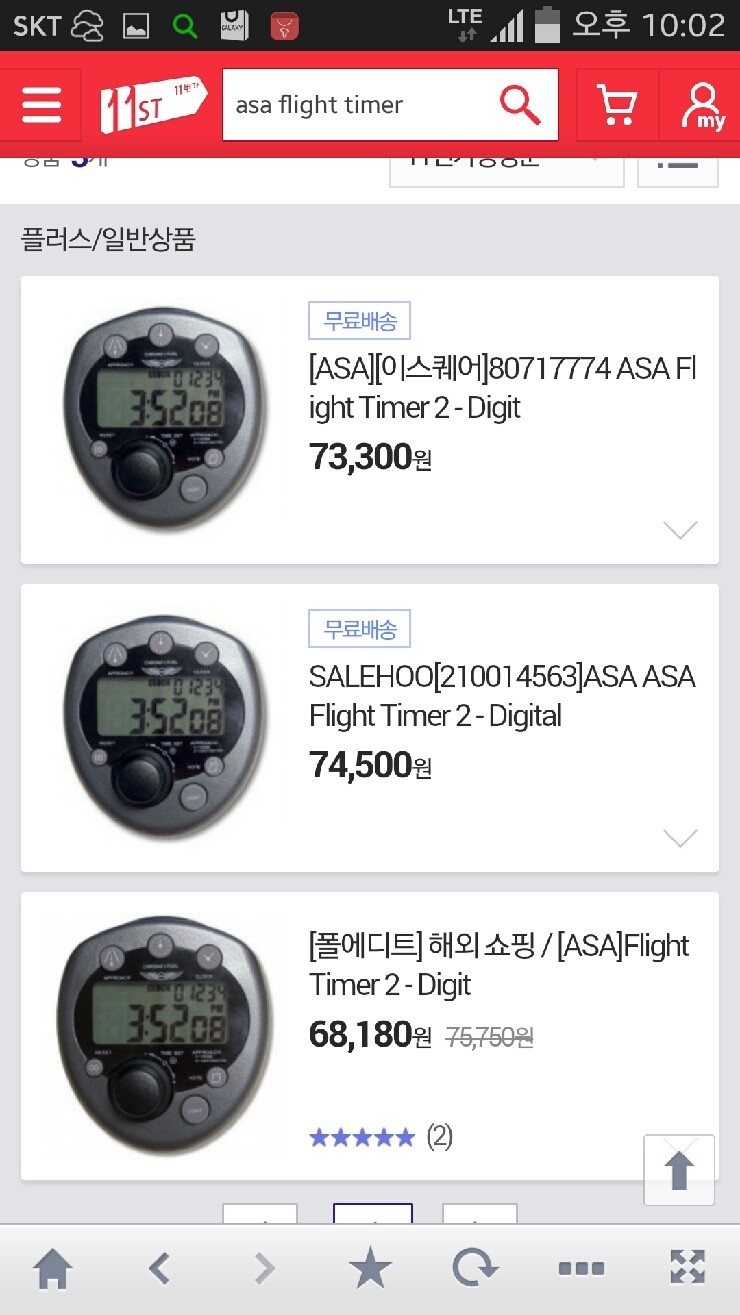740x1315 pixels.
Task: Open the more options icon in bottom bar
Action: click(581, 1267)
